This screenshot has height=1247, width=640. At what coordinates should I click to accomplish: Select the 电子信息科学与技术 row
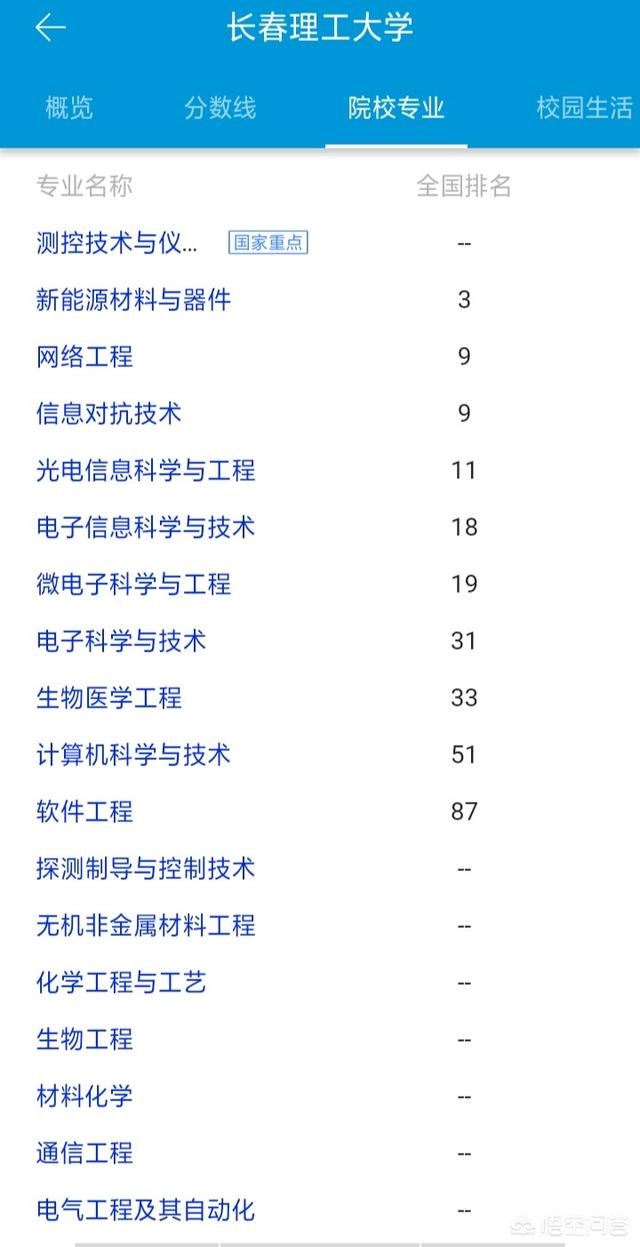pyautogui.click(x=146, y=527)
